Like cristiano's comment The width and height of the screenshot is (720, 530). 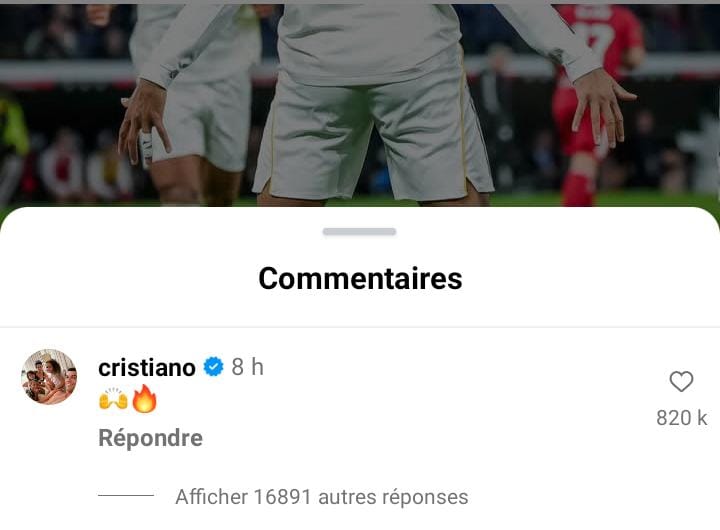coord(681,381)
